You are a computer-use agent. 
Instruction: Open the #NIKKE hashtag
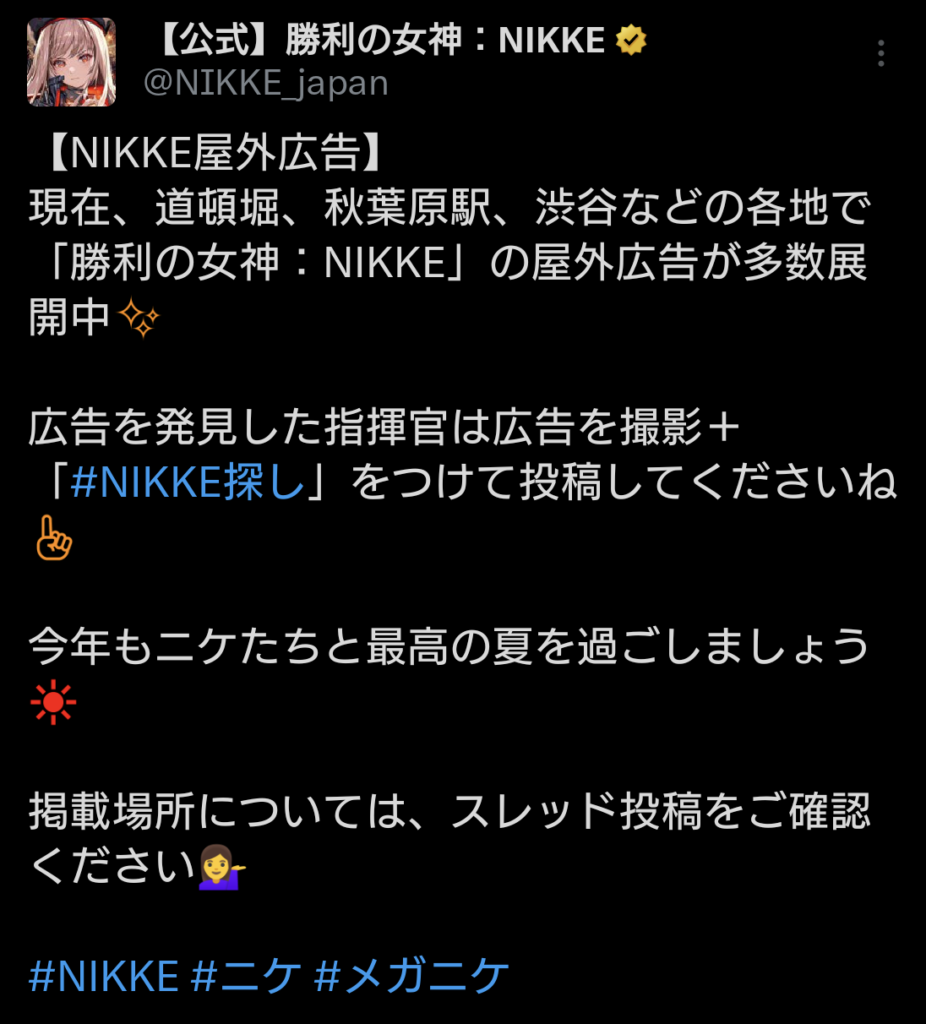(103, 975)
